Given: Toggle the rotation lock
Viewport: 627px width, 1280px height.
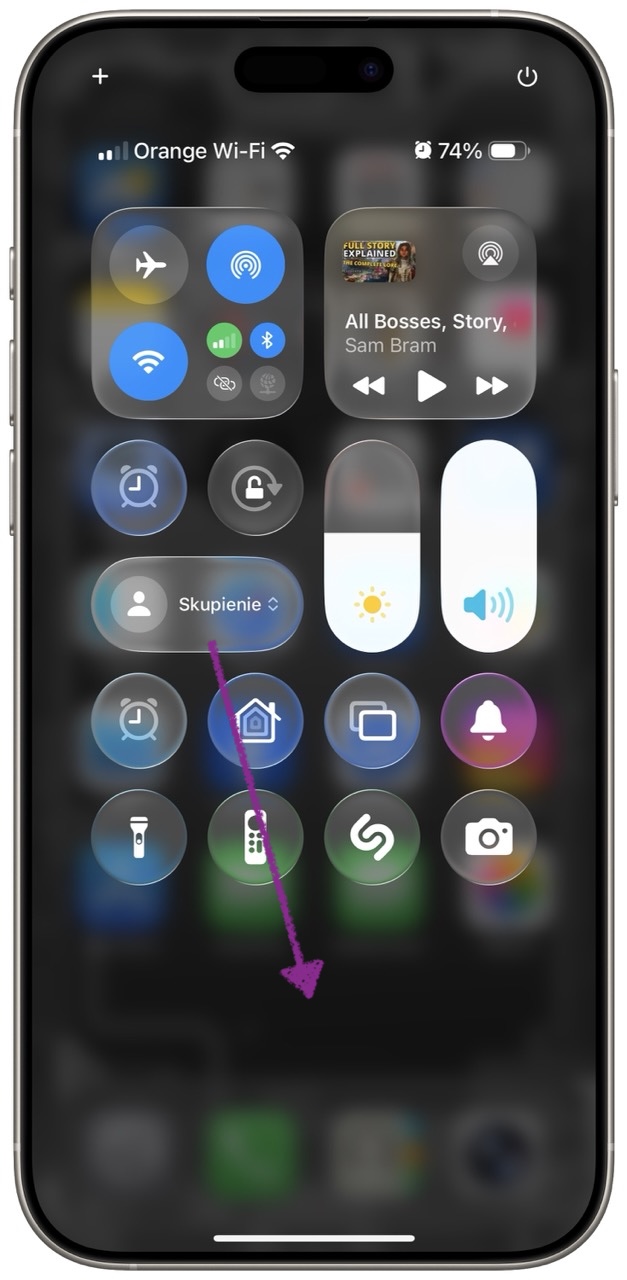Looking at the screenshot, I should [x=255, y=488].
